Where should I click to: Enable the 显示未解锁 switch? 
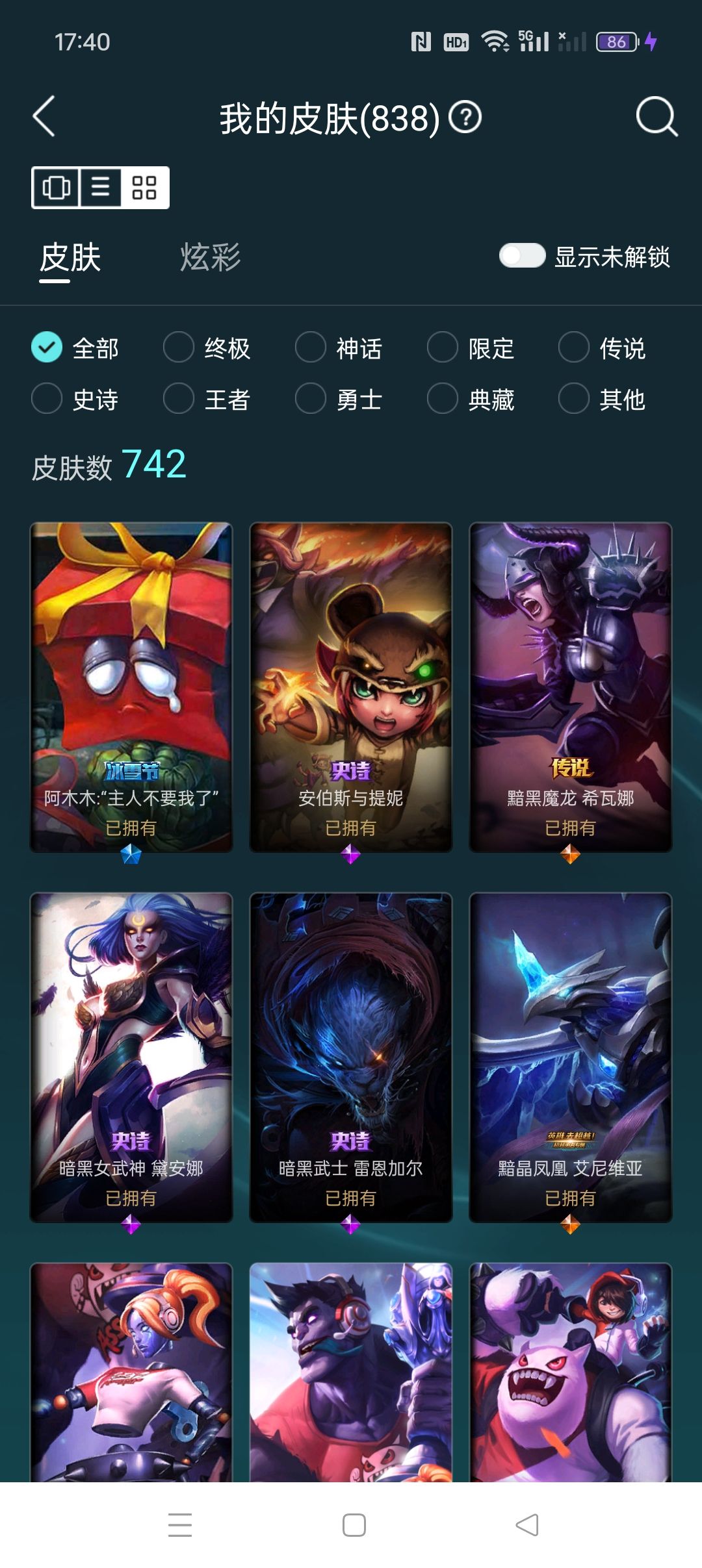[522, 256]
